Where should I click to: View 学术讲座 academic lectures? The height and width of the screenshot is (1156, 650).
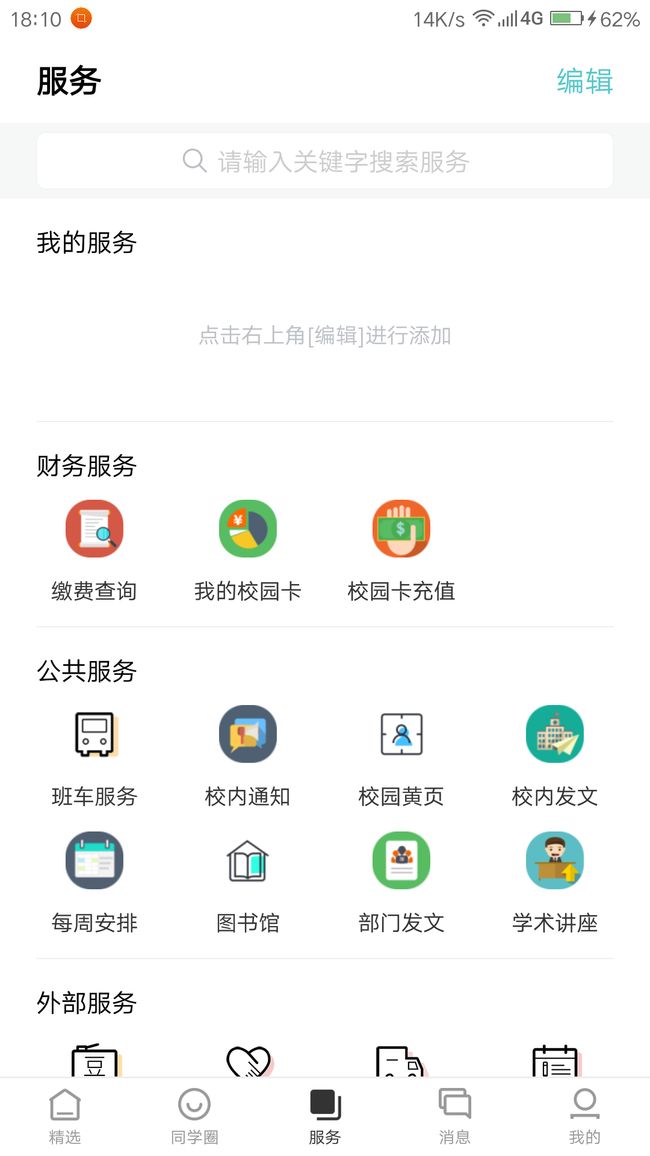[555, 882]
